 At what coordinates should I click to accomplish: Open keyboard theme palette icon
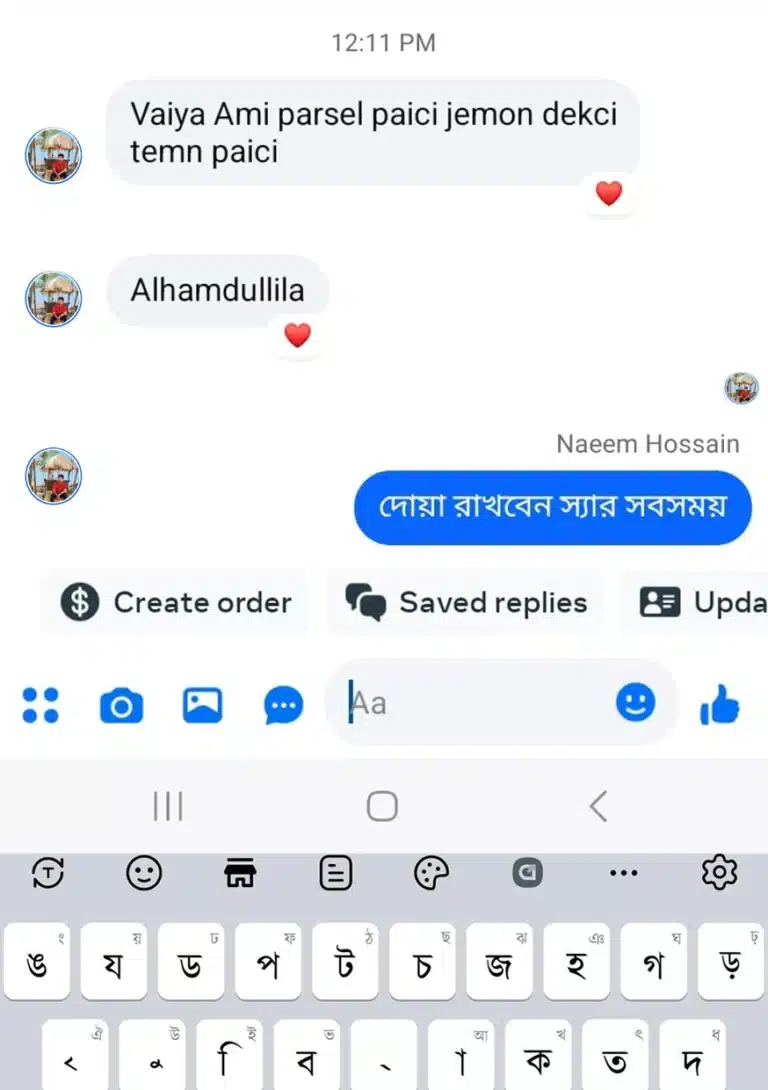pos(431,873)
